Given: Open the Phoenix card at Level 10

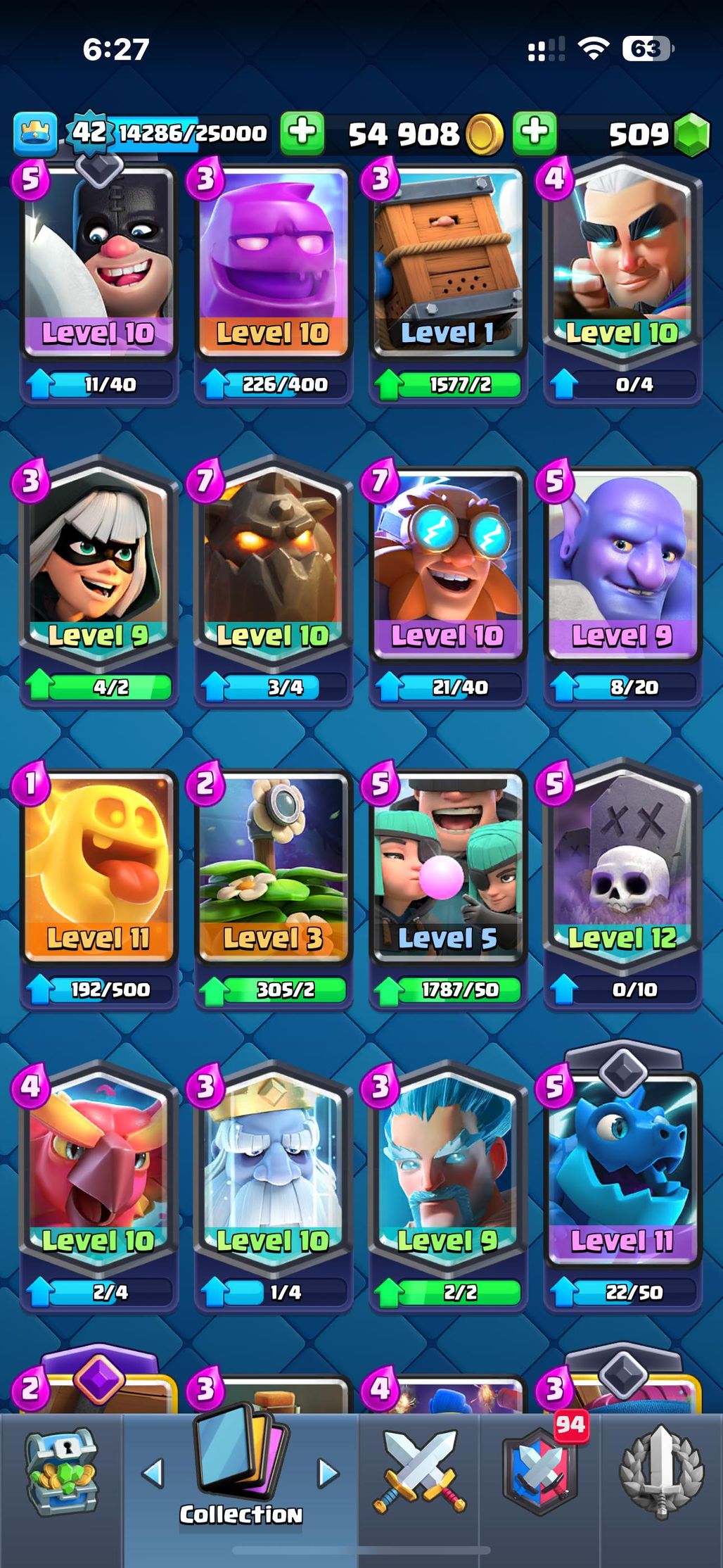Looking at the screenshot, I should [98, 1170].
